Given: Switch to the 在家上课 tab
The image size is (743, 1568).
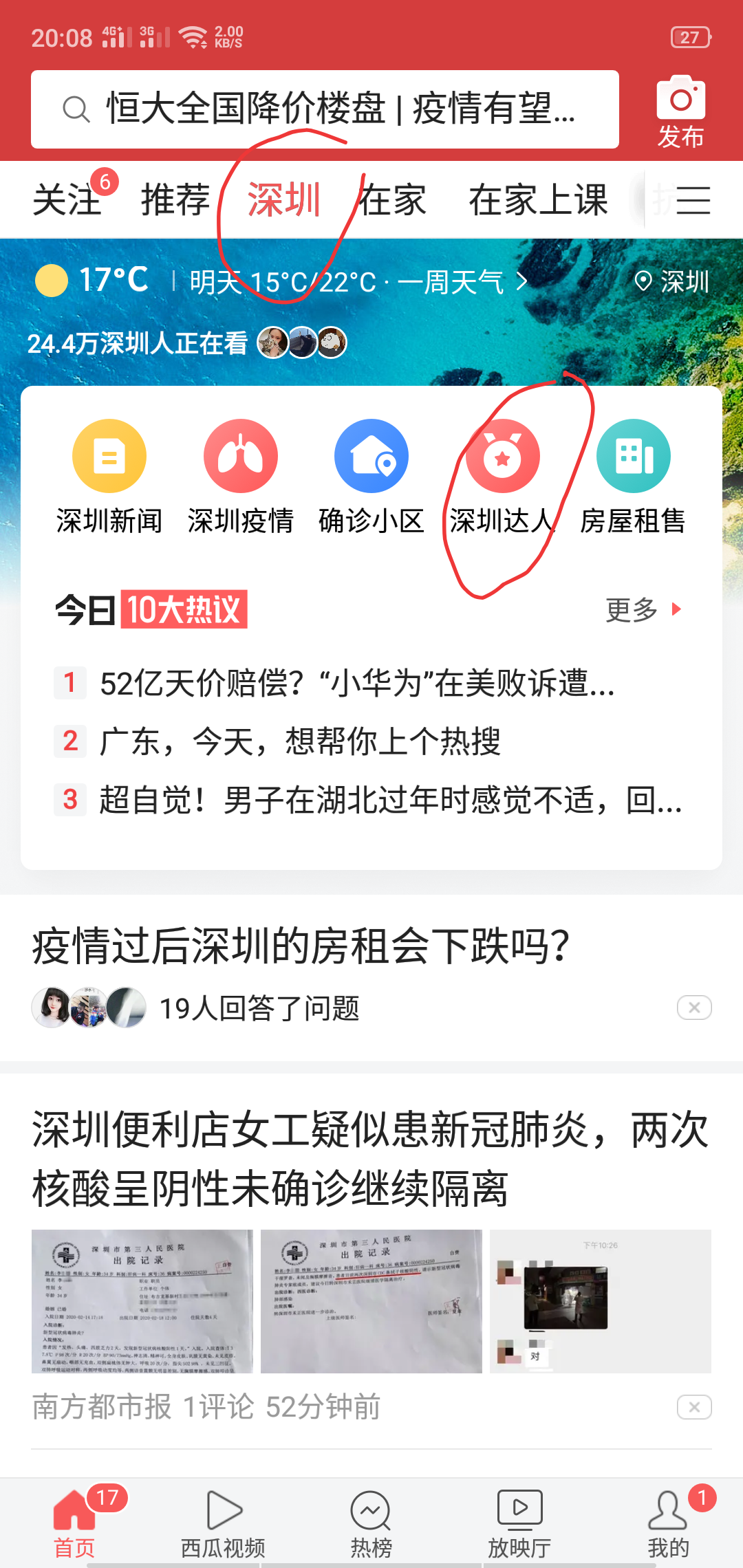Looking at the screenshot, I should 539,199.
